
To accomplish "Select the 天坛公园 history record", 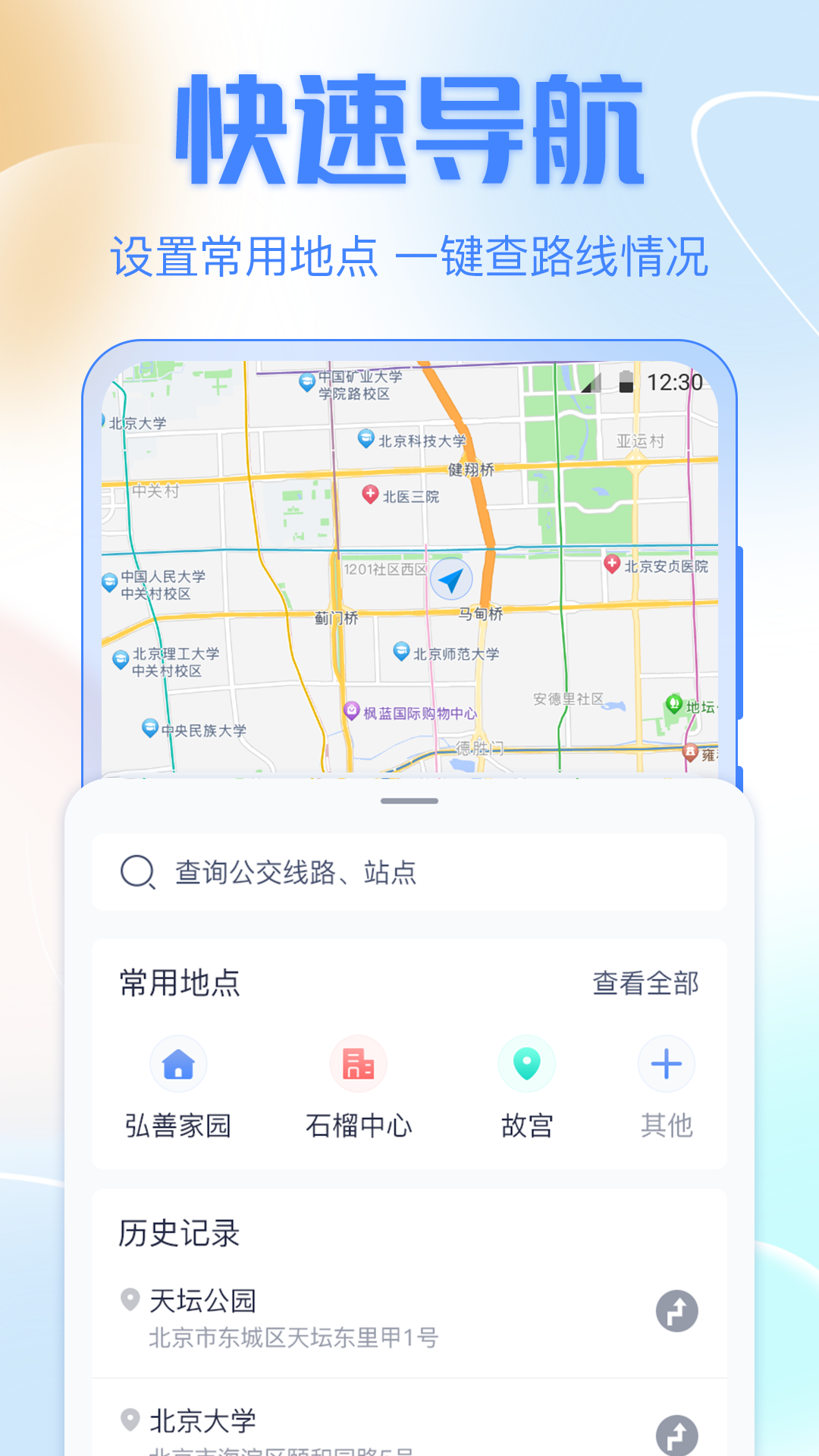I will (202, 1301).
